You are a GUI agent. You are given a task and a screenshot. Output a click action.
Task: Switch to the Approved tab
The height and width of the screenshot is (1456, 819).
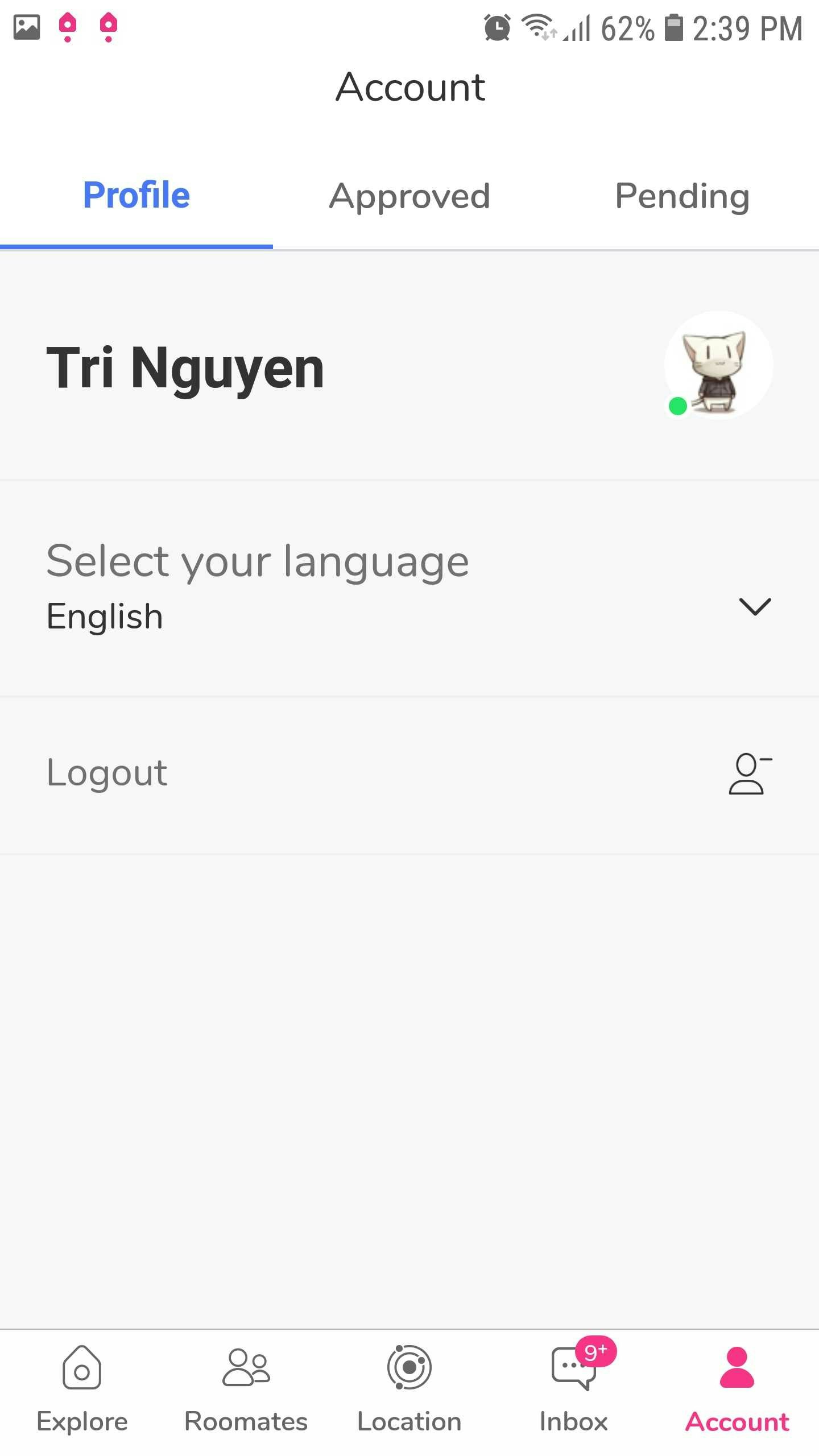pyautogui.click(x=409, y=196)
